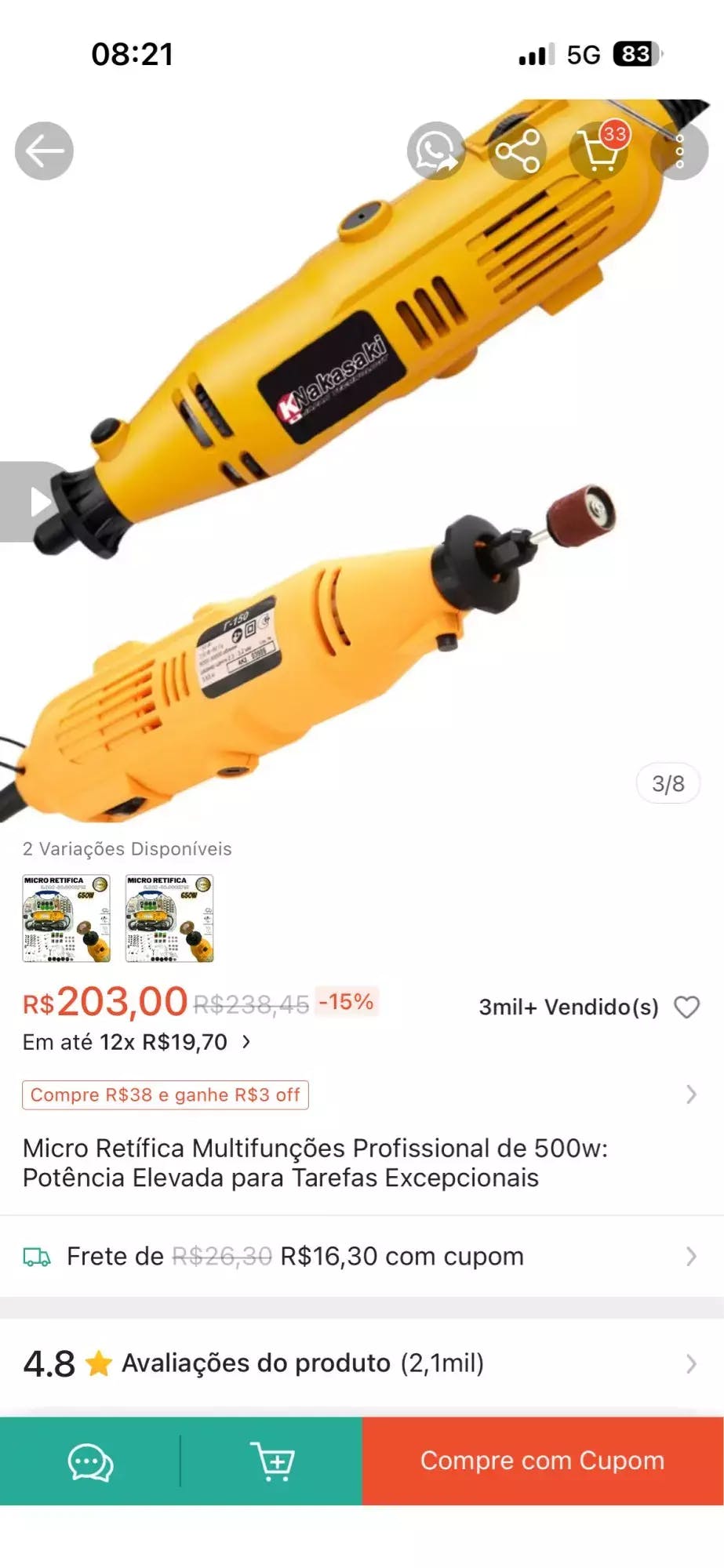The height and width of the screenshot is (1568, 724).
Task: Open shipping details Frete de R$16,30
Action: [x=362, y=1256]
